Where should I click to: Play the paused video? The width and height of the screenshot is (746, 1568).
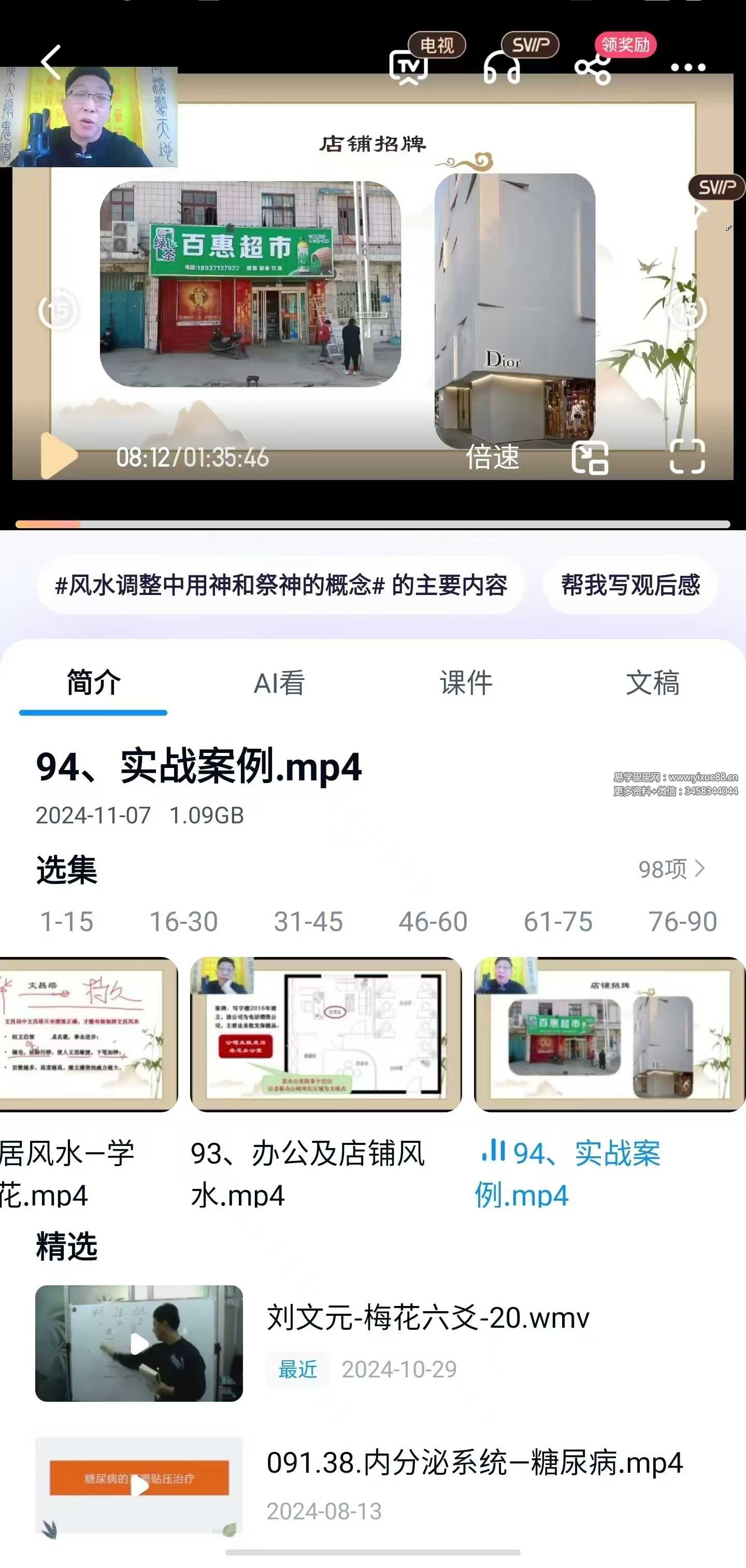pyautogui.click(x=59, y=456)
